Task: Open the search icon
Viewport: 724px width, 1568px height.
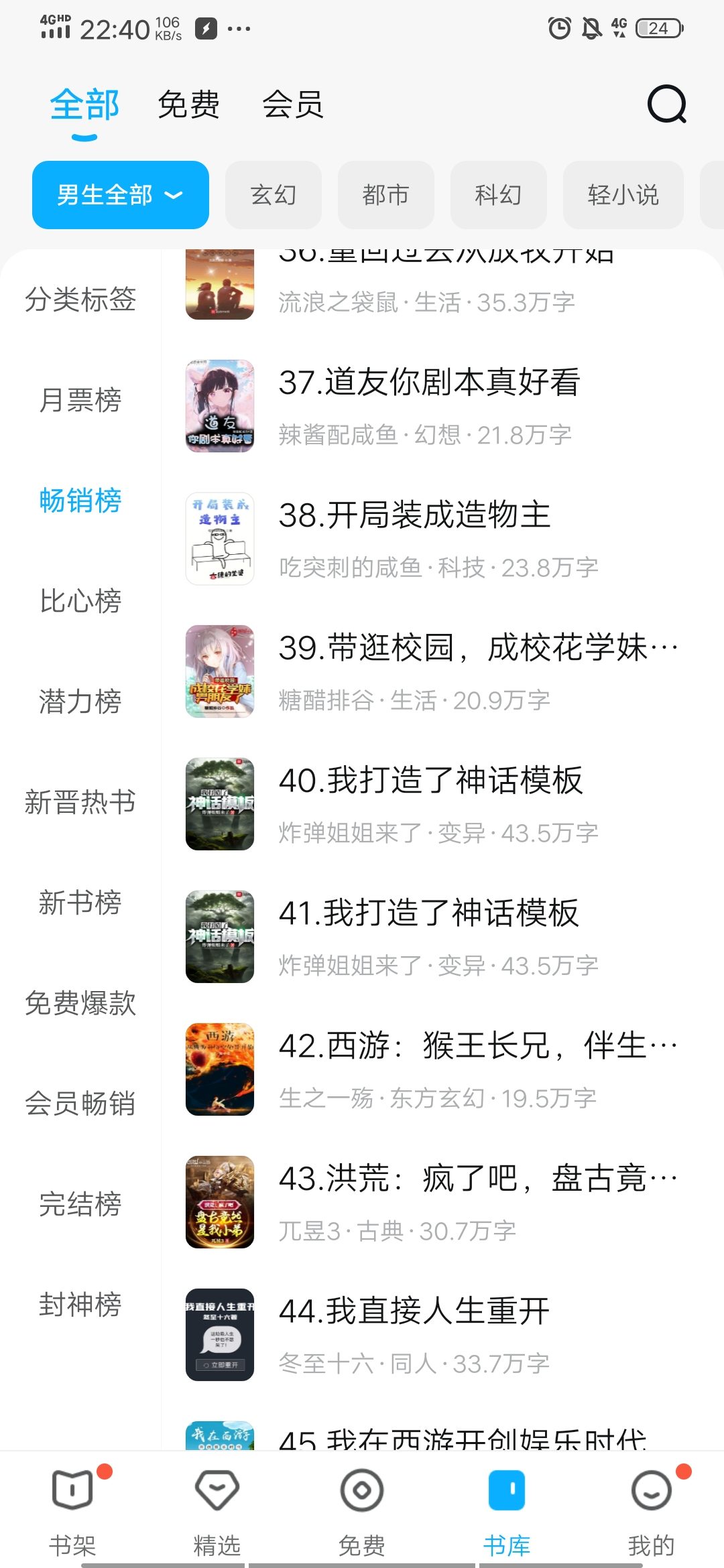Action: pyautogui.click(x=666, y=105)
